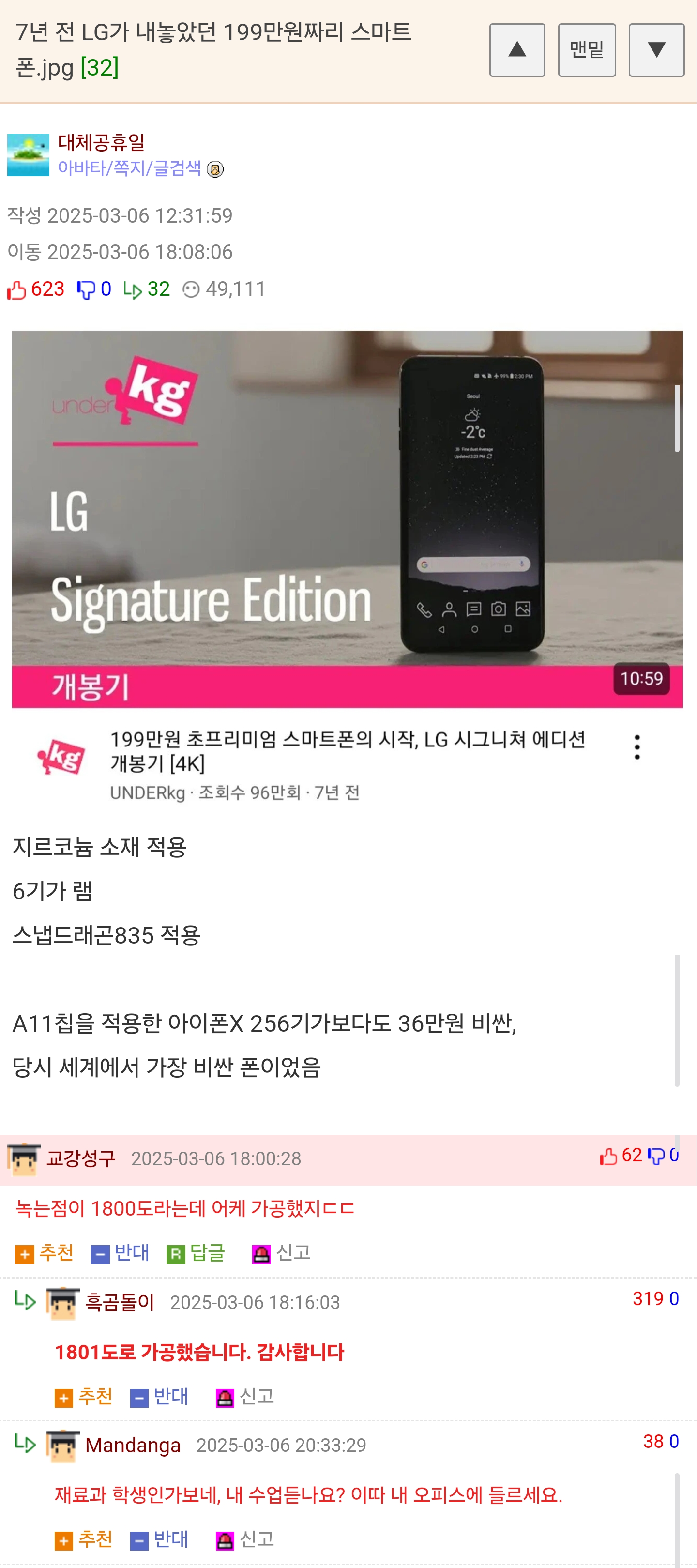Viewport: 697px width, 1568px height.
Task: Downvote Mandanga's reply with 반대
Action: (160, 1539)
